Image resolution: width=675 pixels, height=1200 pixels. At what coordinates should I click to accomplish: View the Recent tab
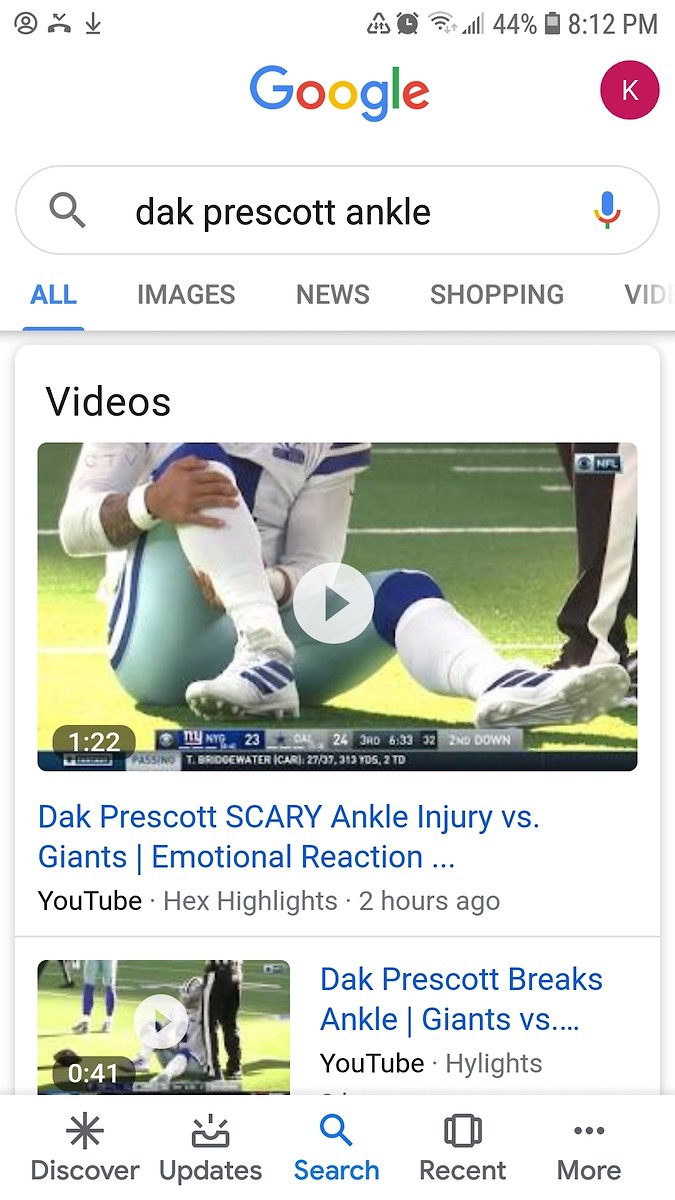462,1149
